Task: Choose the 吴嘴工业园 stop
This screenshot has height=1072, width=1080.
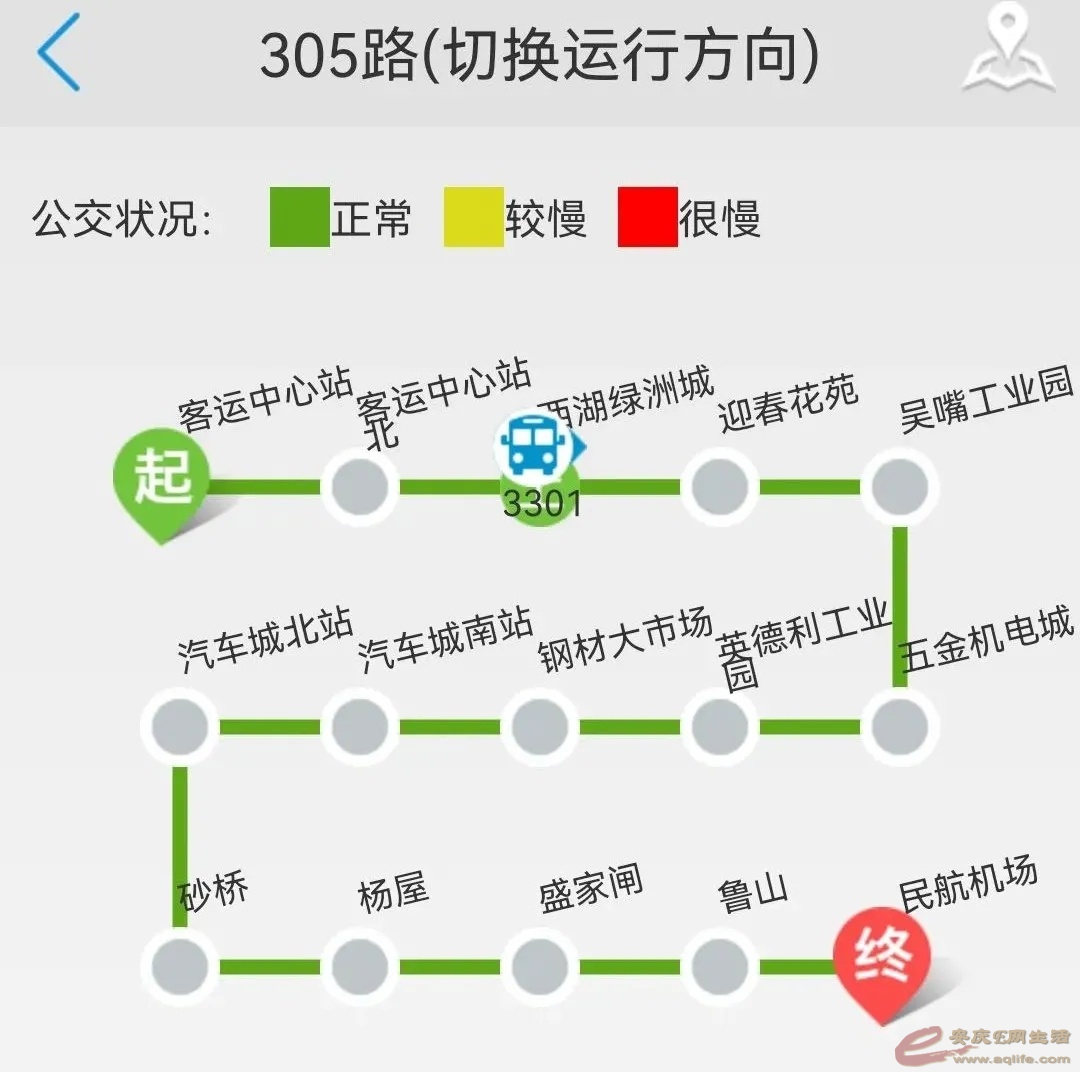Action: point(900,487)
